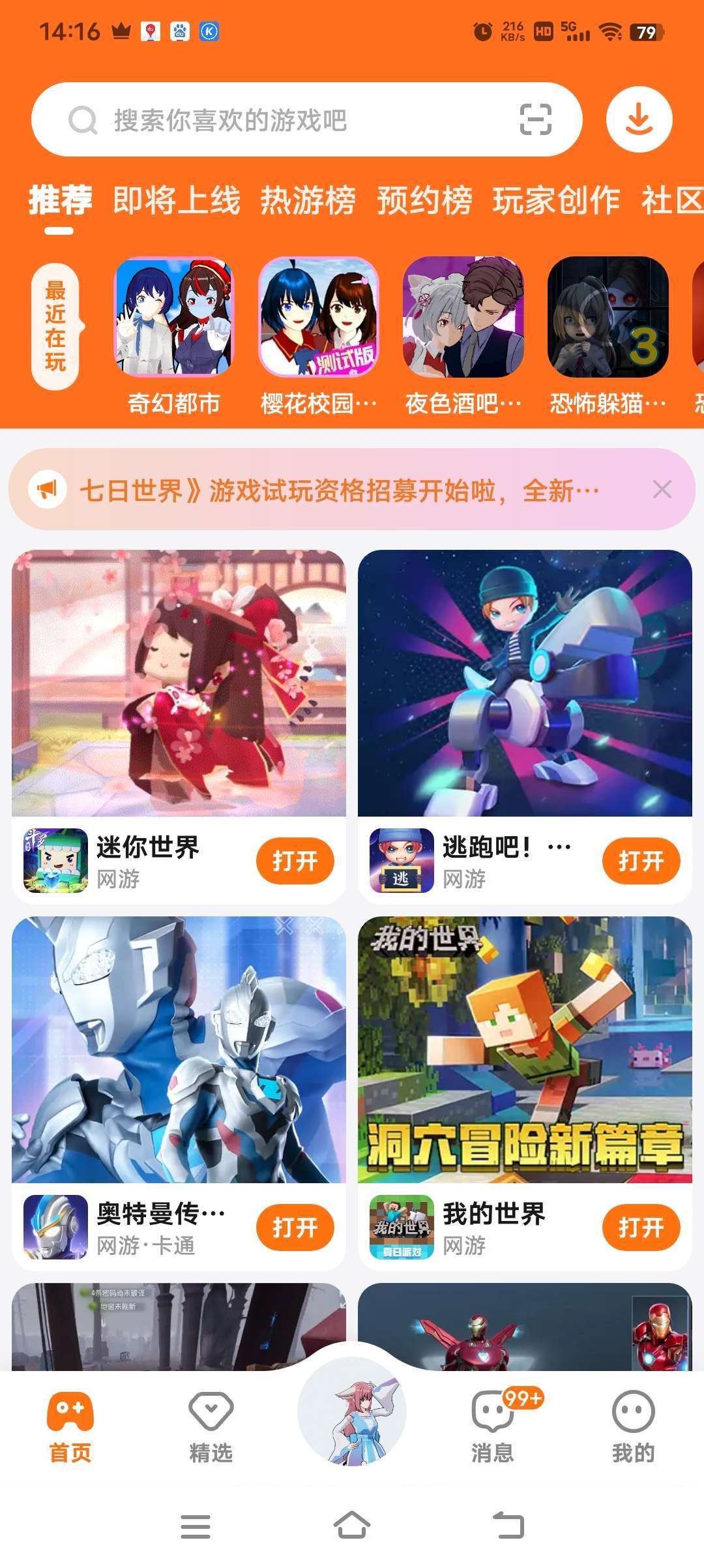The width and height of the screenshot is (704, 1568).
Task: Switch to the 热游榜 tab
Action: click(308, 200)
